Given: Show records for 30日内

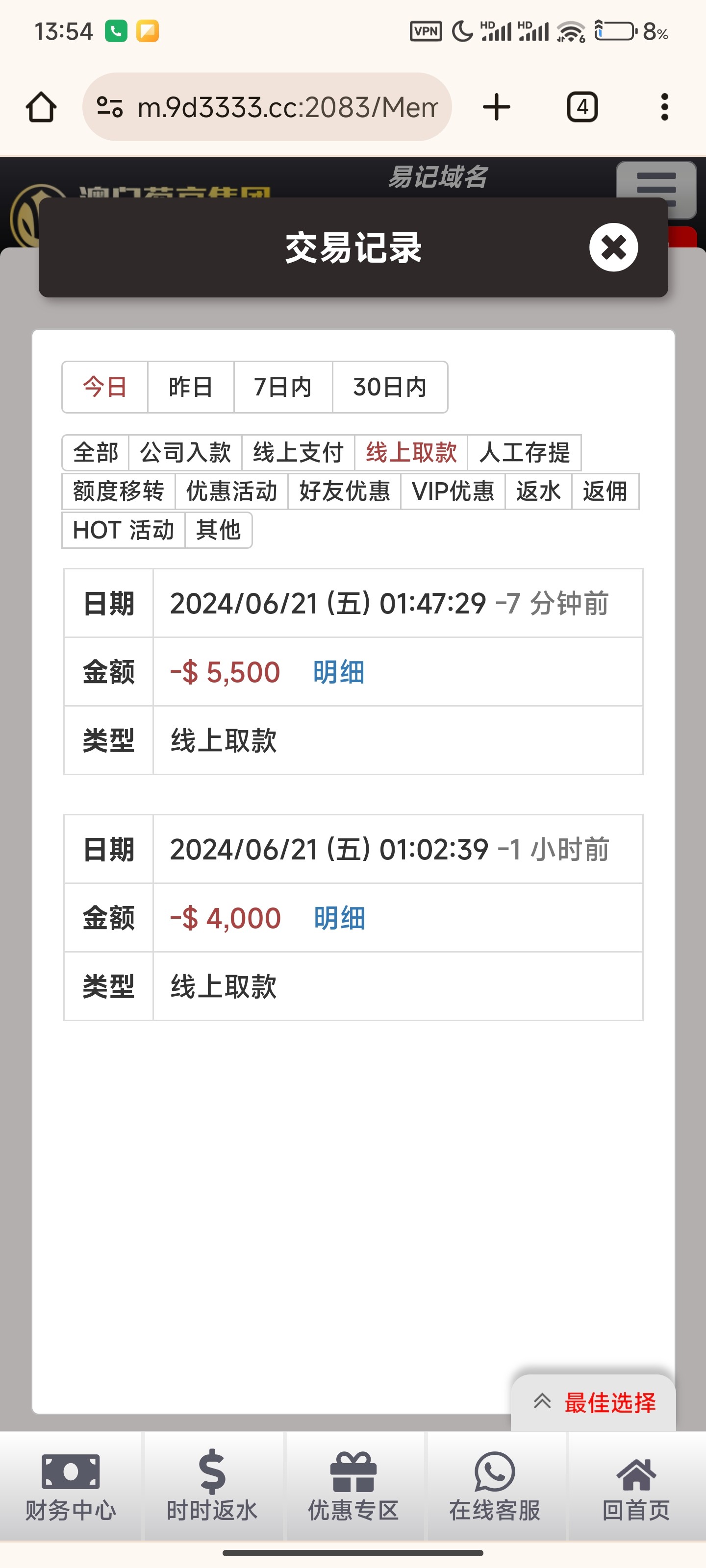Looking at the screenshot, I should point(390,387).
